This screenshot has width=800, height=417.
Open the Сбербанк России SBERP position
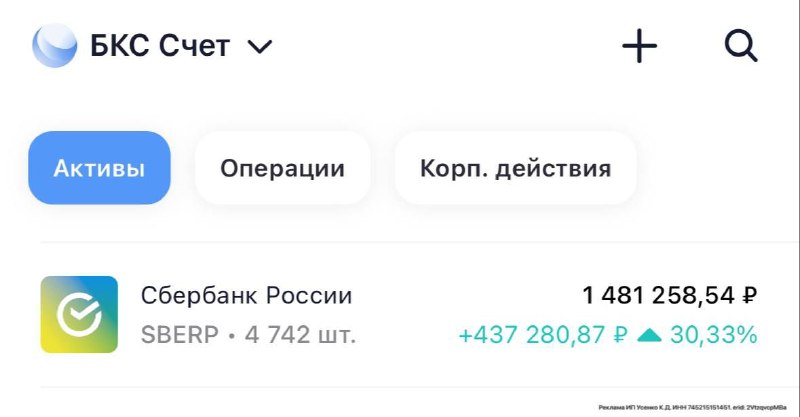[400, 314]
